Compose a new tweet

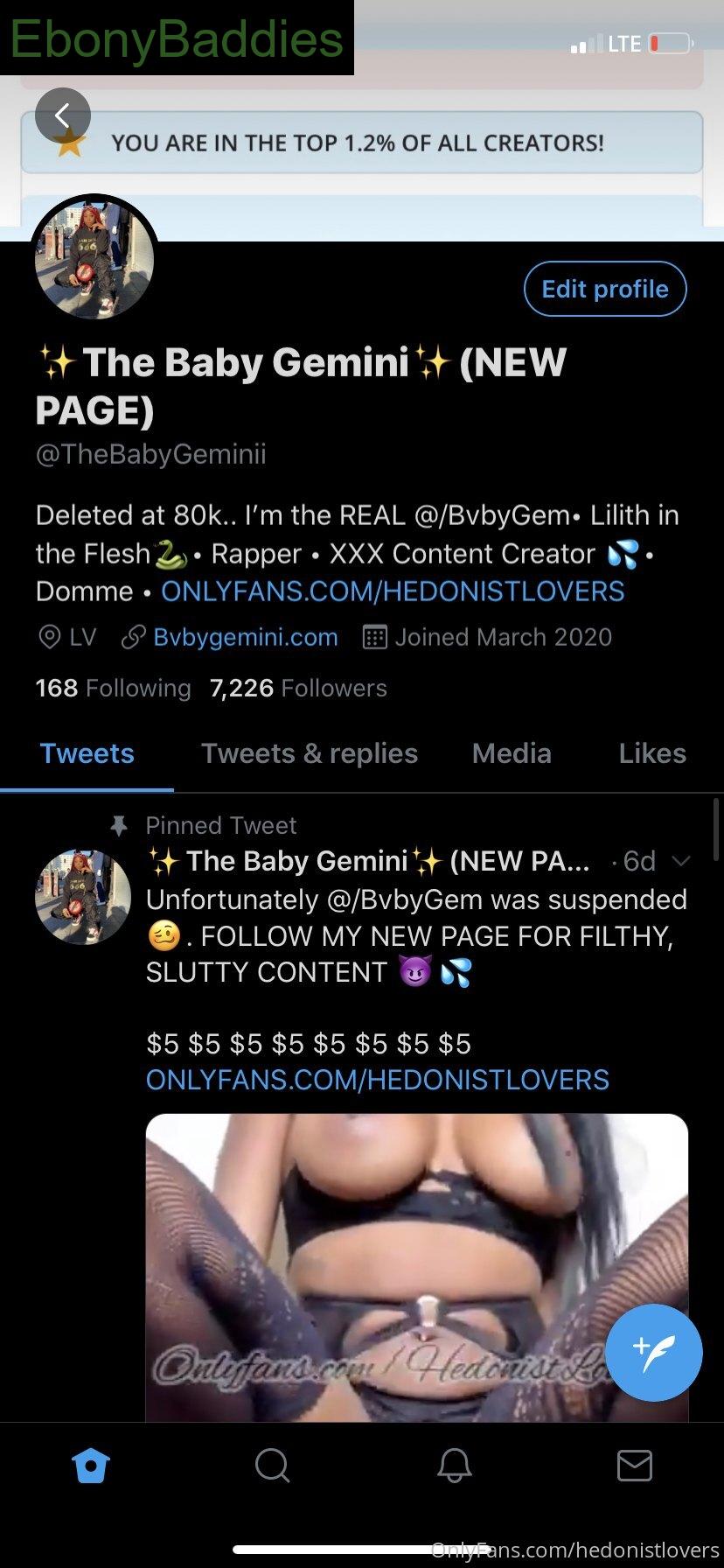pyautogui.click(x=654, y=1353)
